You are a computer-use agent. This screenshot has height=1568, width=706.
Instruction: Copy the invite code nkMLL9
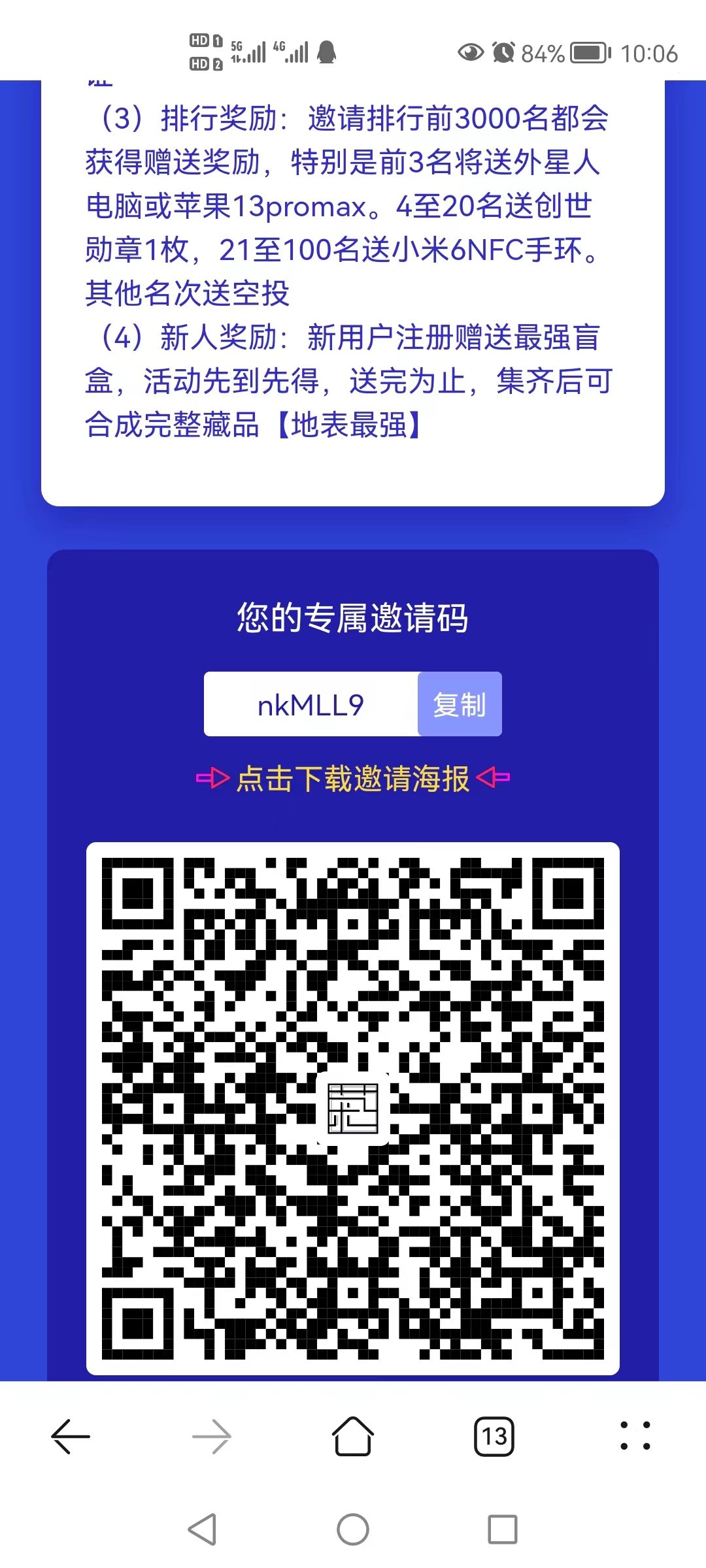(x=460, y=704)
